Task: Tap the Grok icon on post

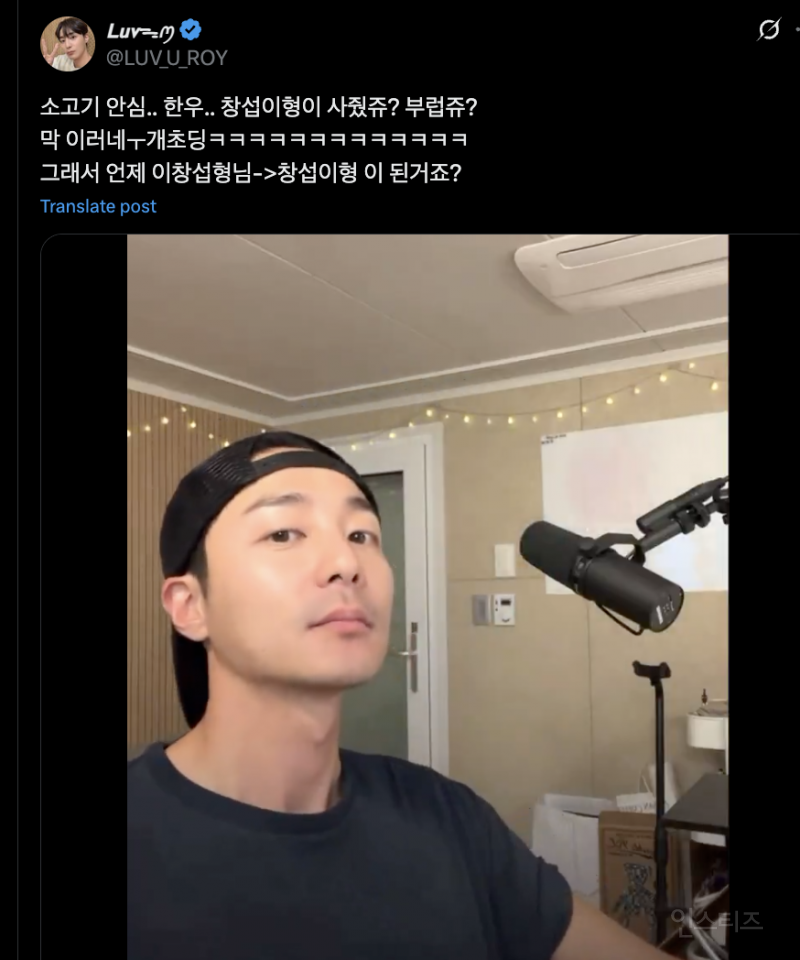Action: click(x=768, y=30)
